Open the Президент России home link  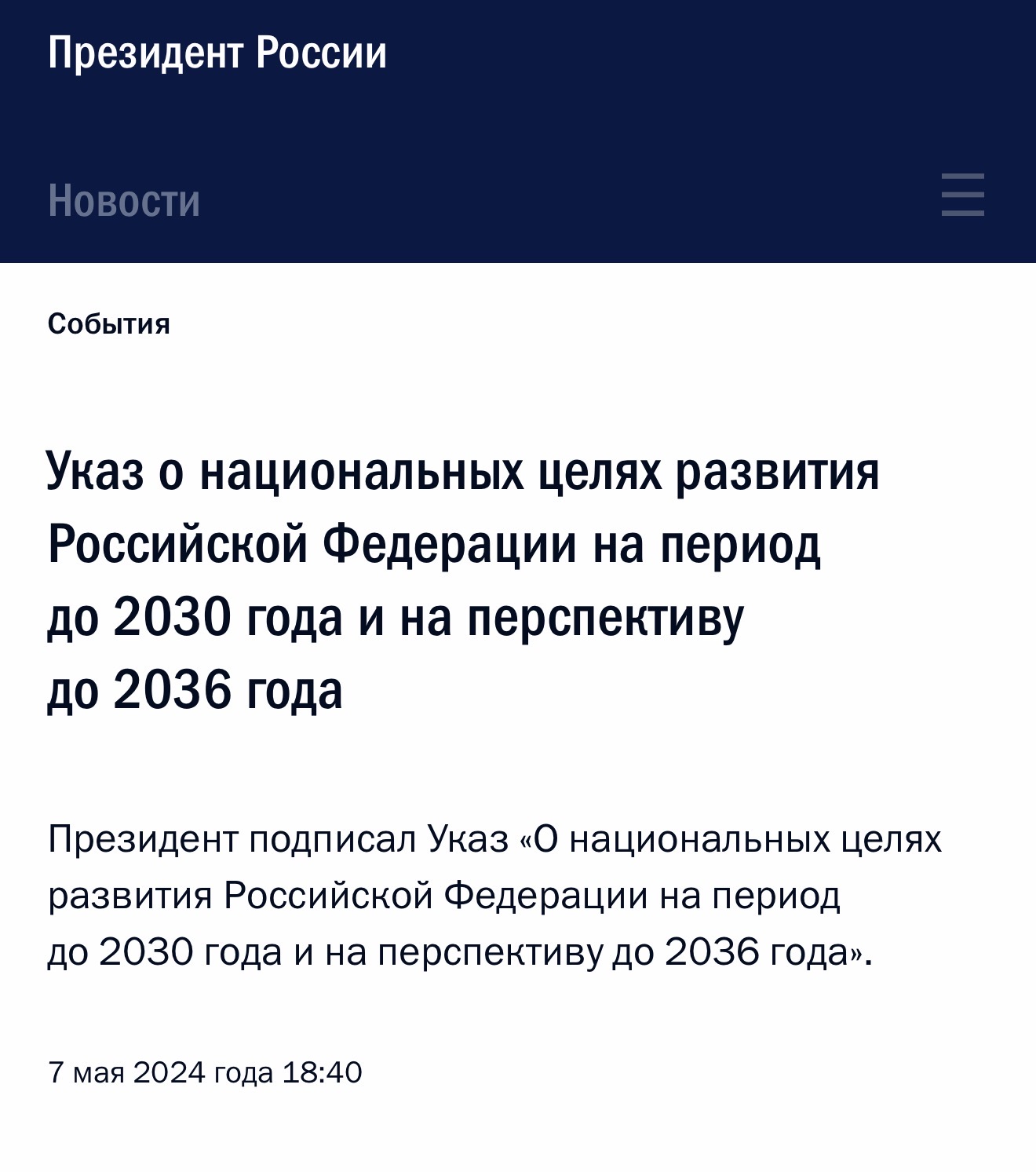tap(217, 53)
